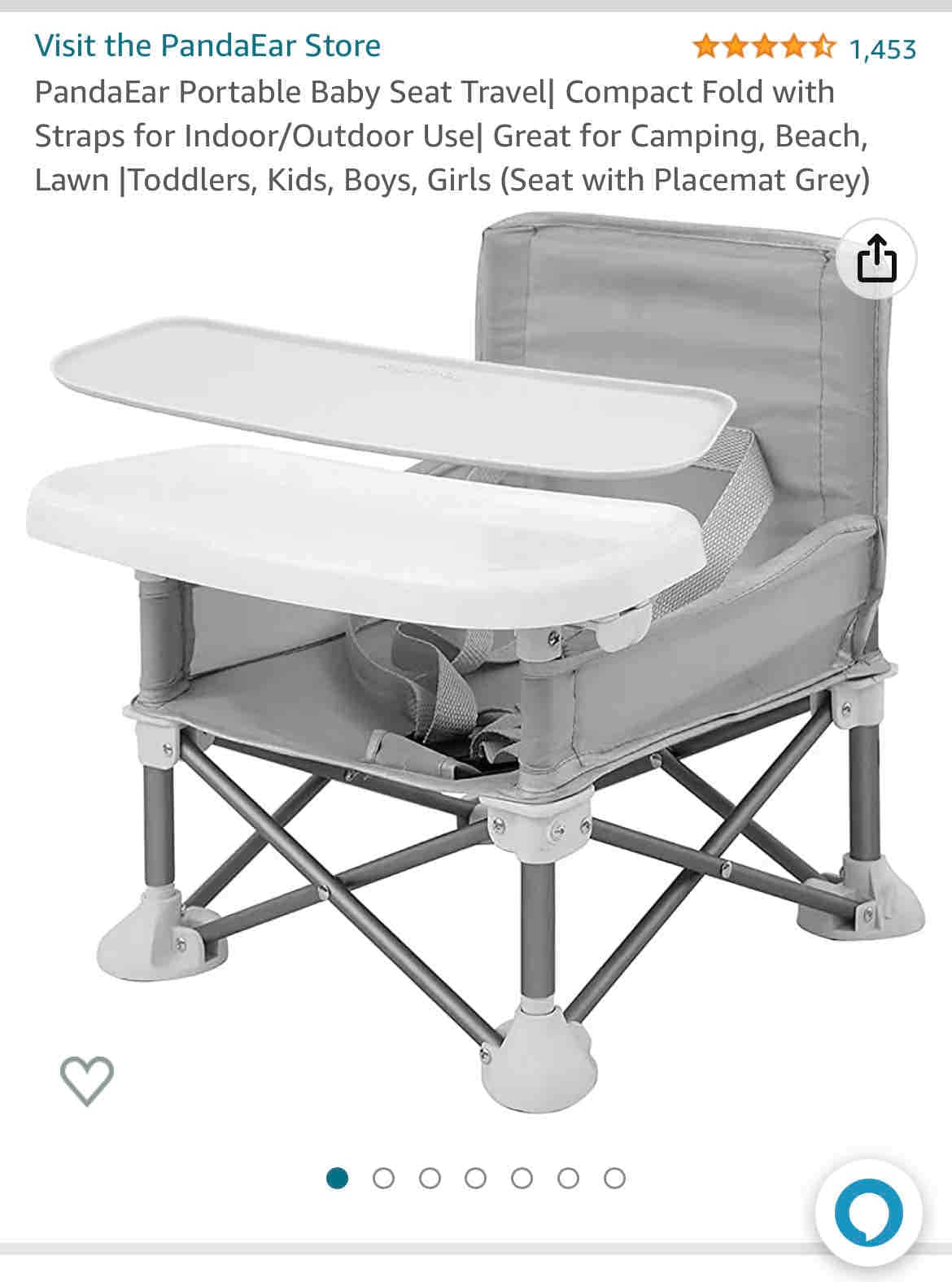Open the baby seat product image

click(476, 651)
